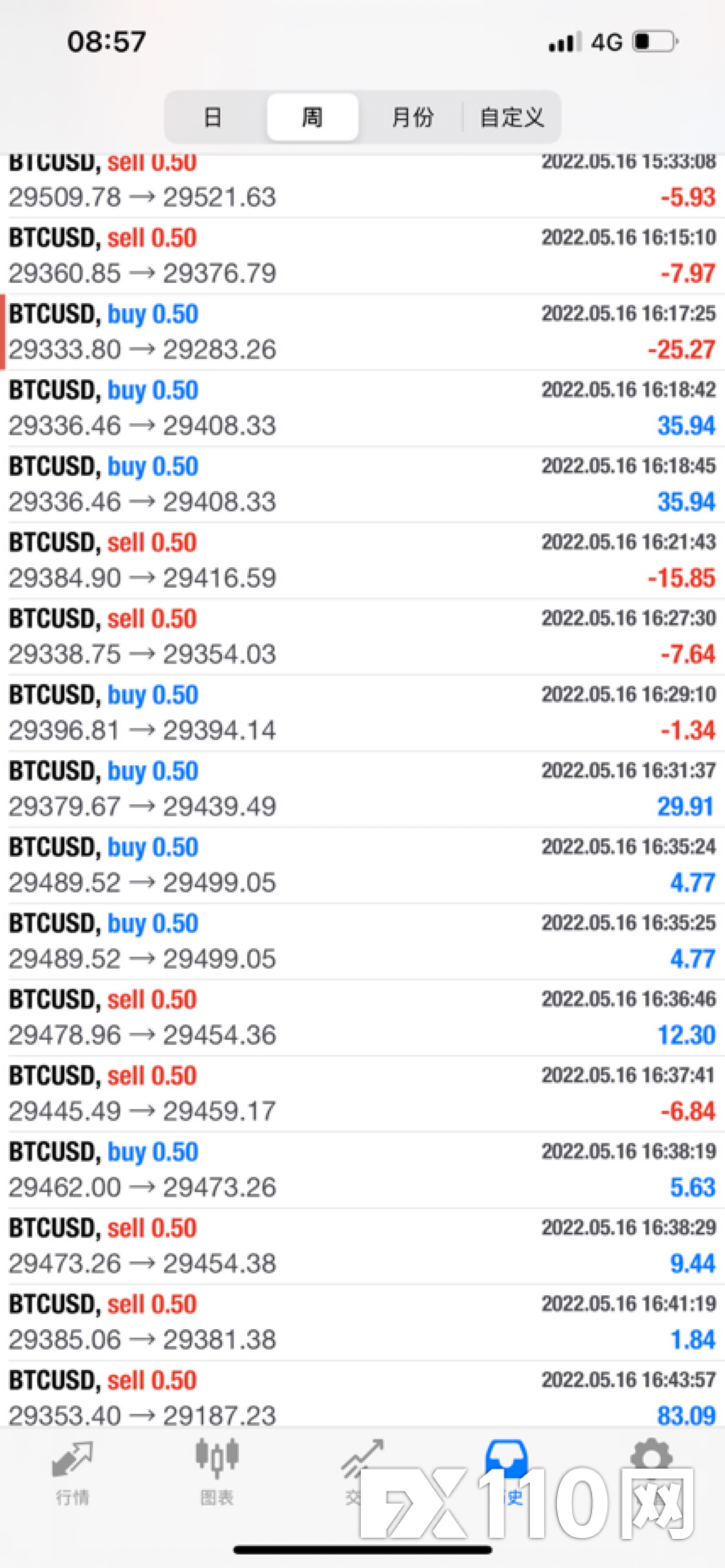Open the sell trade closed at 16:21:43
Viewport: 725px width, 1568px height.
[x=362, y=560]
